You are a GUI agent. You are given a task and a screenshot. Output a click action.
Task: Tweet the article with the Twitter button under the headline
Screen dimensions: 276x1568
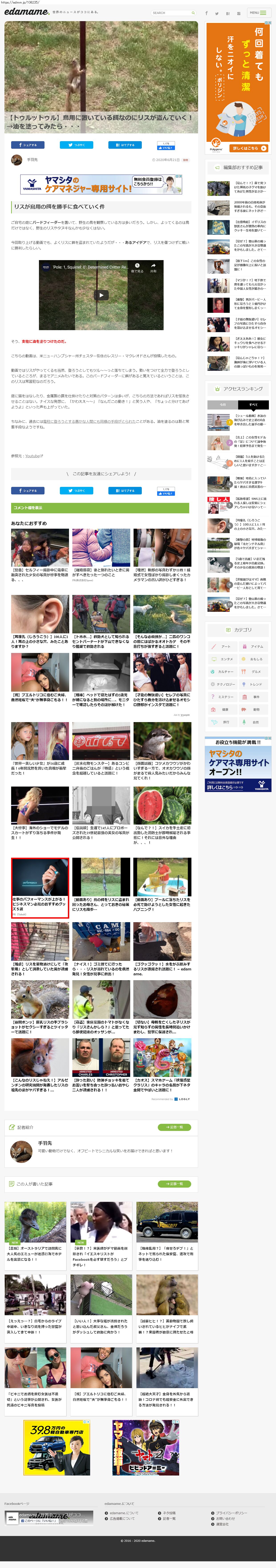tap(76, 145)
